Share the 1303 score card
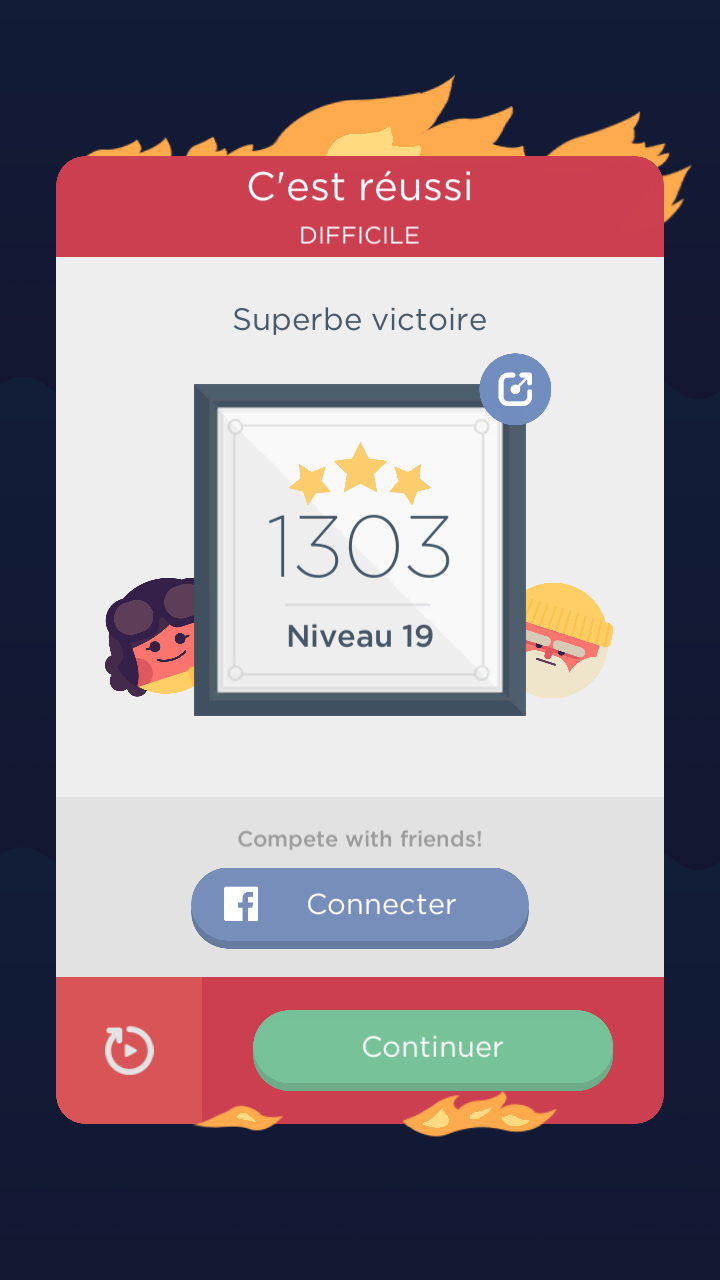720x1280 pixels. (515, 389)
